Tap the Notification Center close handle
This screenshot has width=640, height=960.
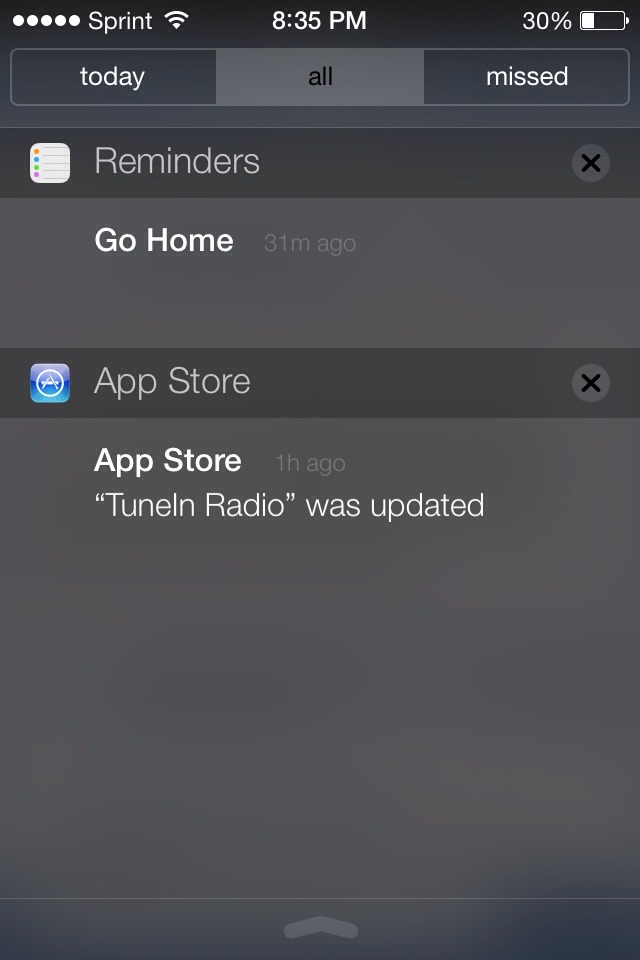(320, 929)
